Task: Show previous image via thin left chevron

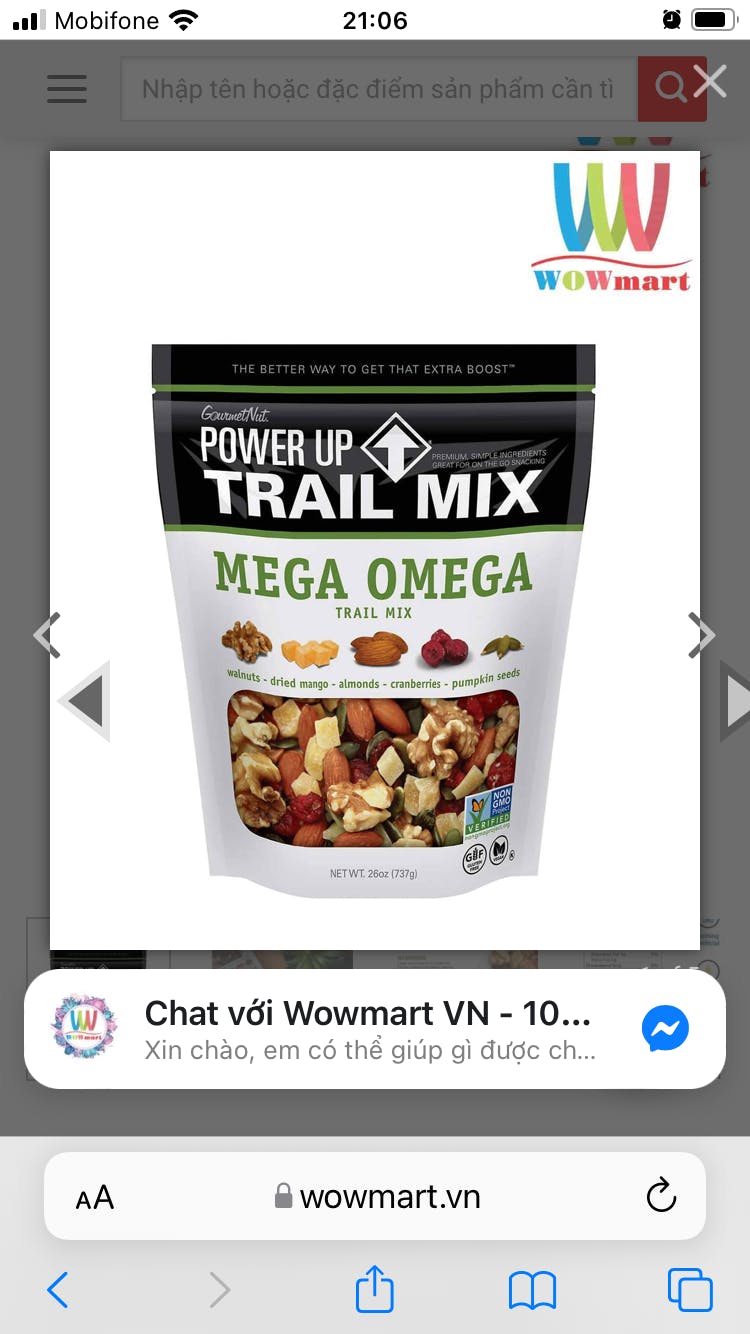Action: [x=47, y=635]
